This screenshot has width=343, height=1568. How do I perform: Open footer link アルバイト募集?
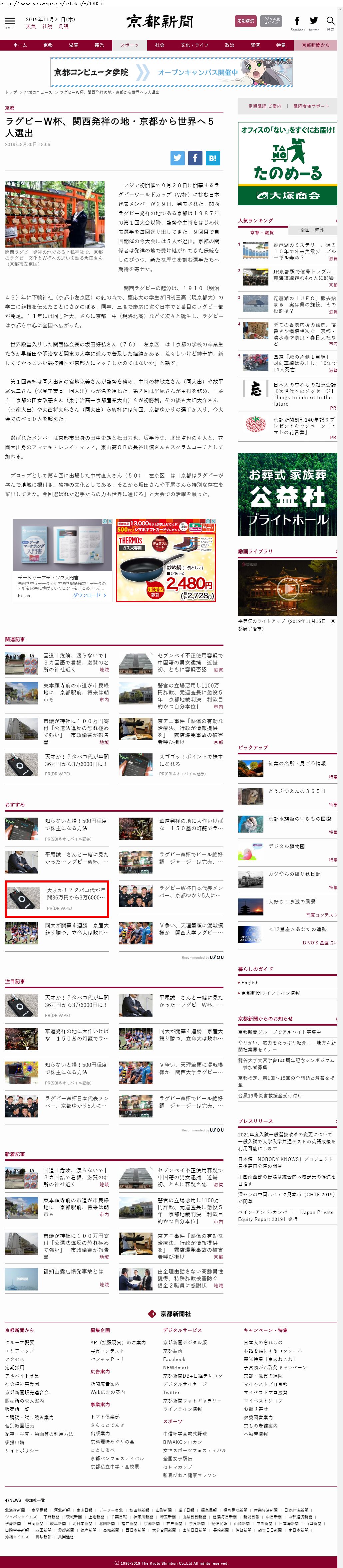pyautogui.click(x=22, y=1375)
